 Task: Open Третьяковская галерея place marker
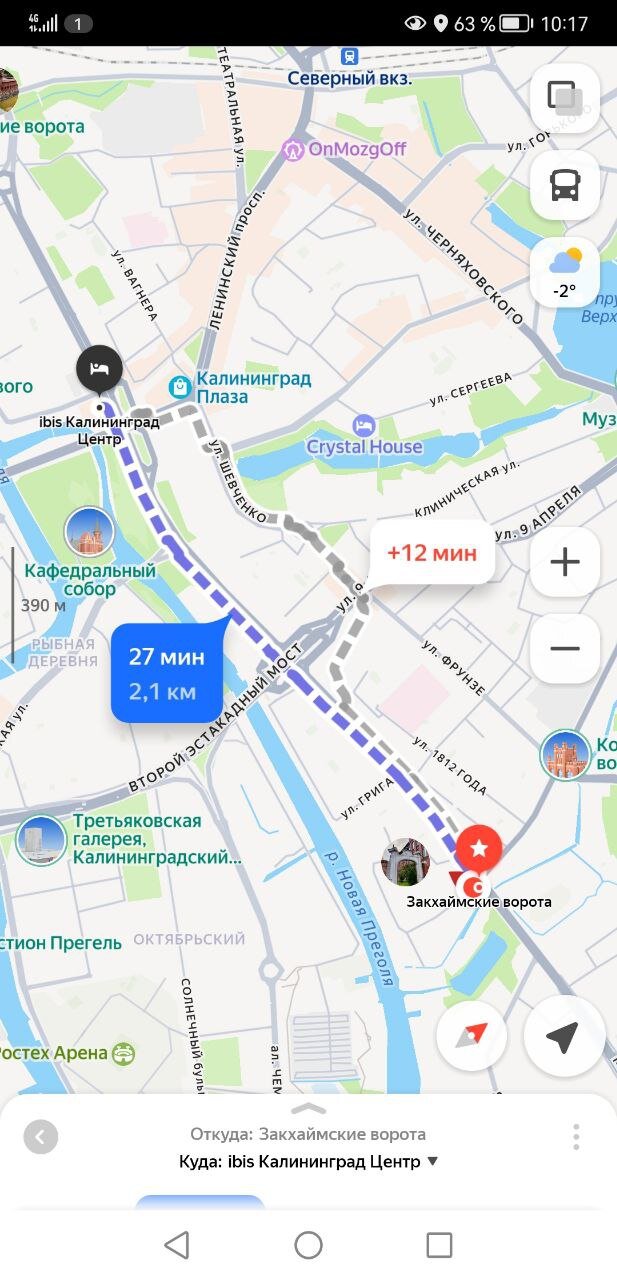(41, 841)
